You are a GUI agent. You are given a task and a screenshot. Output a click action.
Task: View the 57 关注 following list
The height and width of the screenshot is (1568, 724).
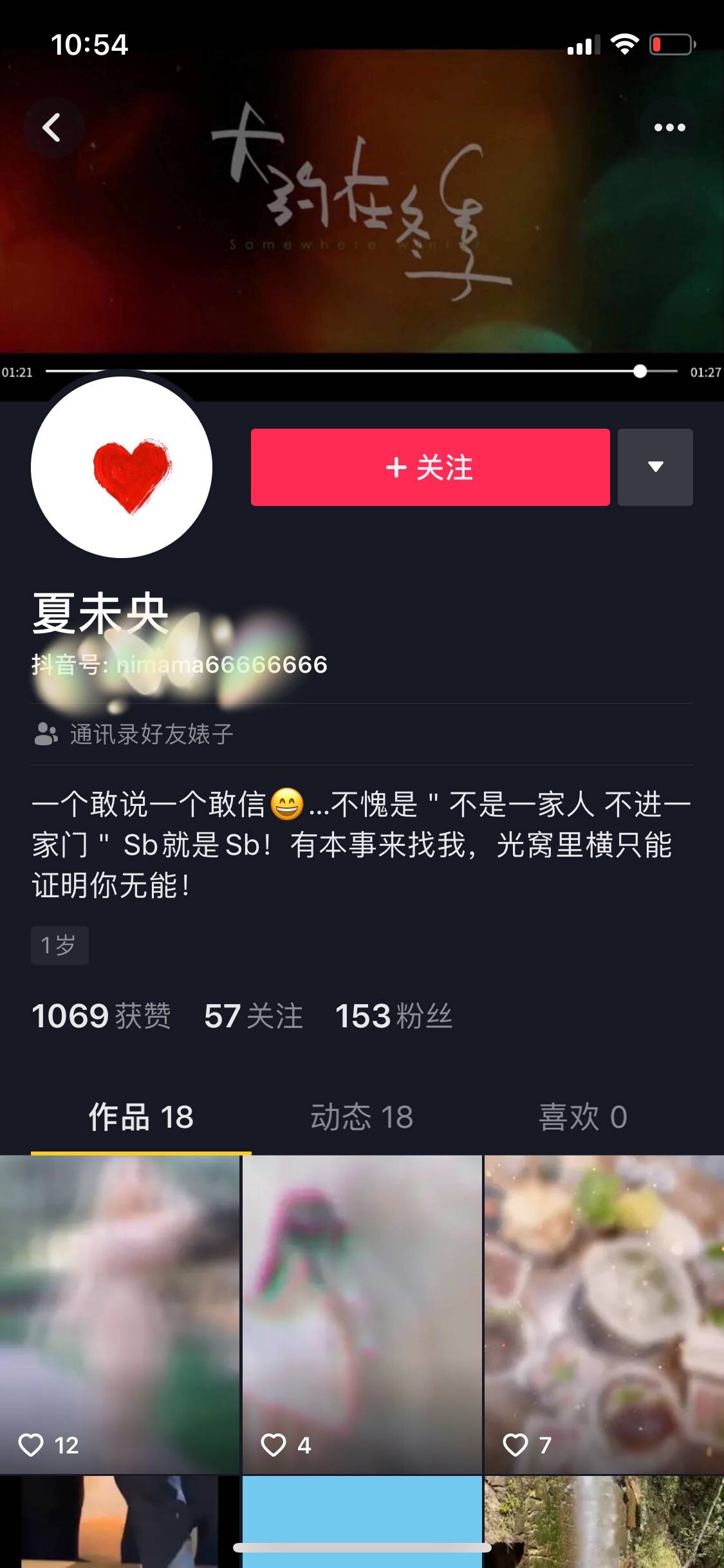[x=253, y=1016]
